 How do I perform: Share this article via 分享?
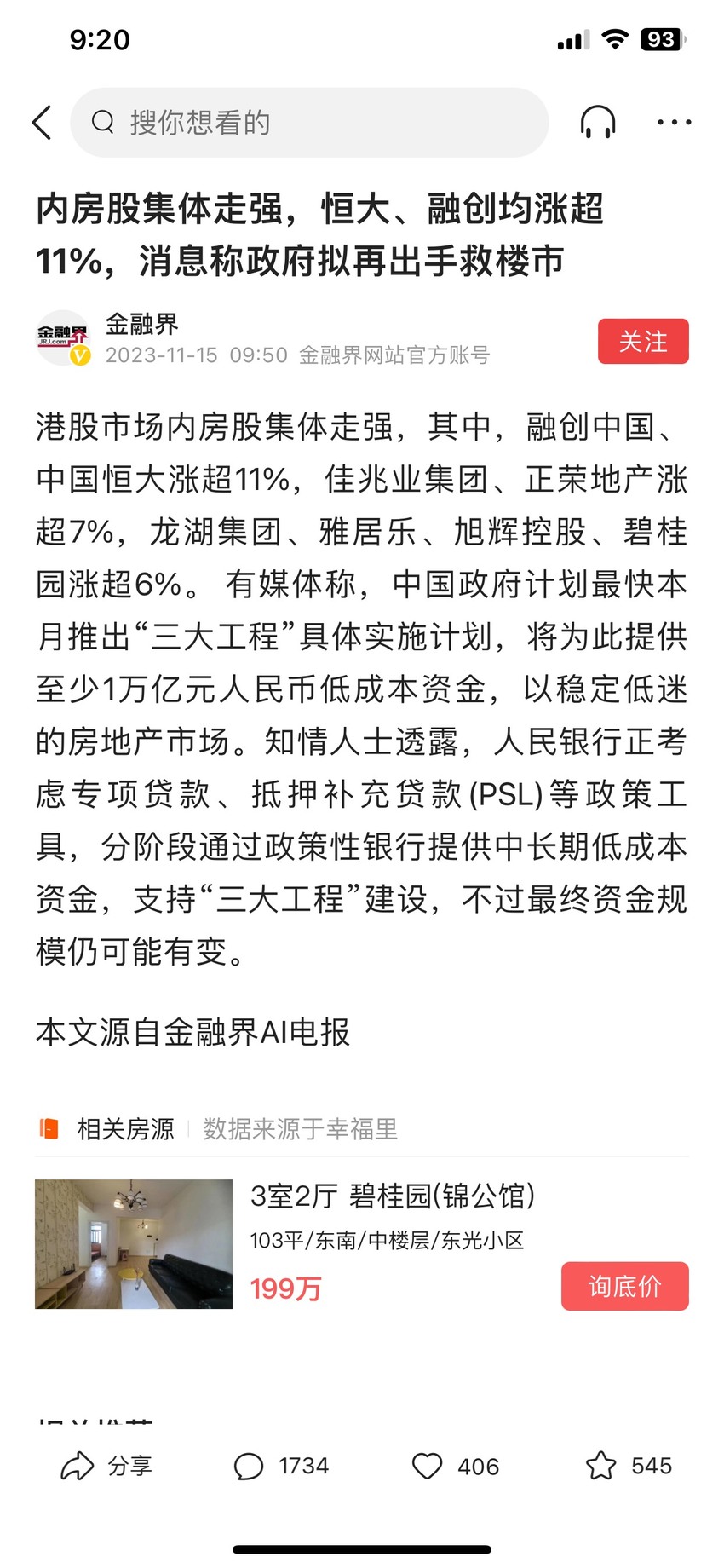click(x=106, y=1466)
